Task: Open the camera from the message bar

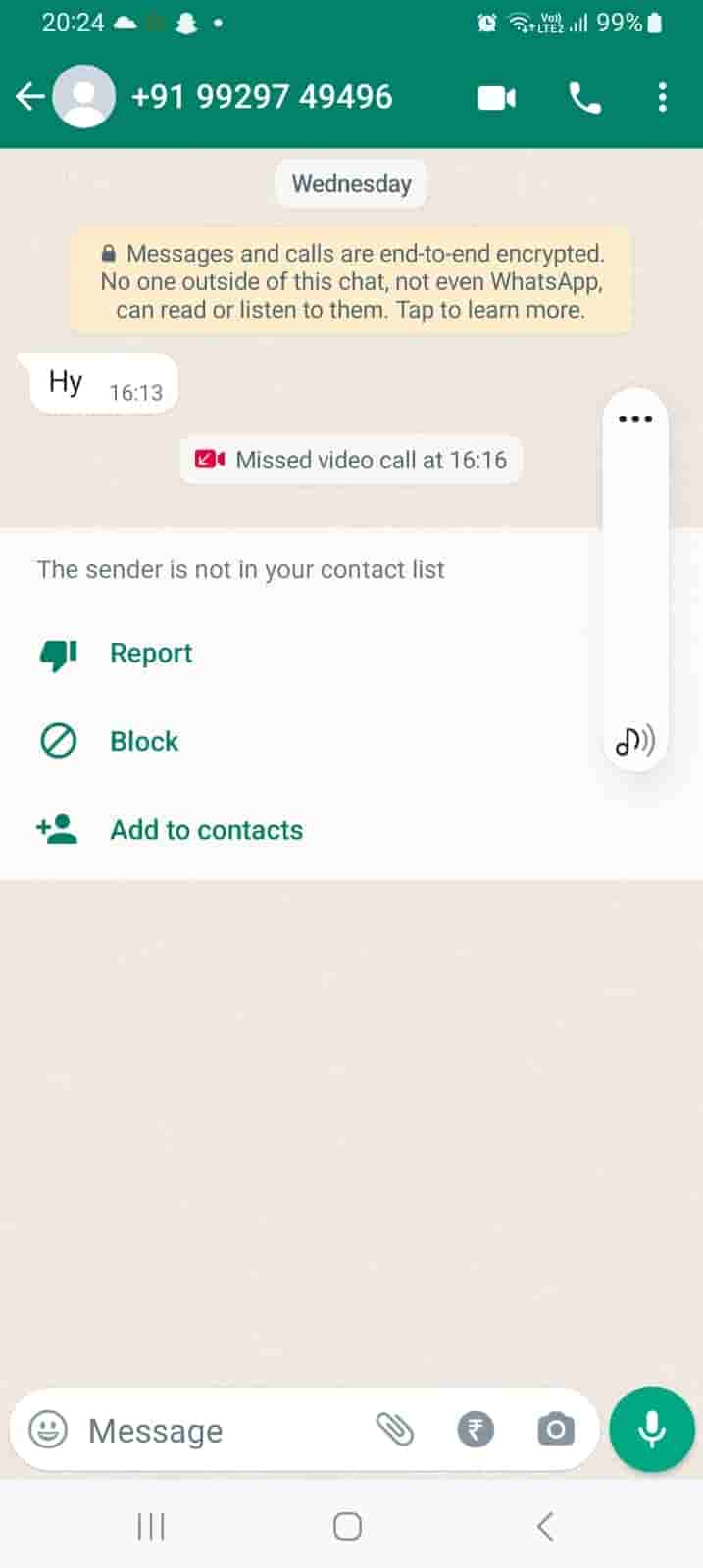Action: click(555, 1430)
